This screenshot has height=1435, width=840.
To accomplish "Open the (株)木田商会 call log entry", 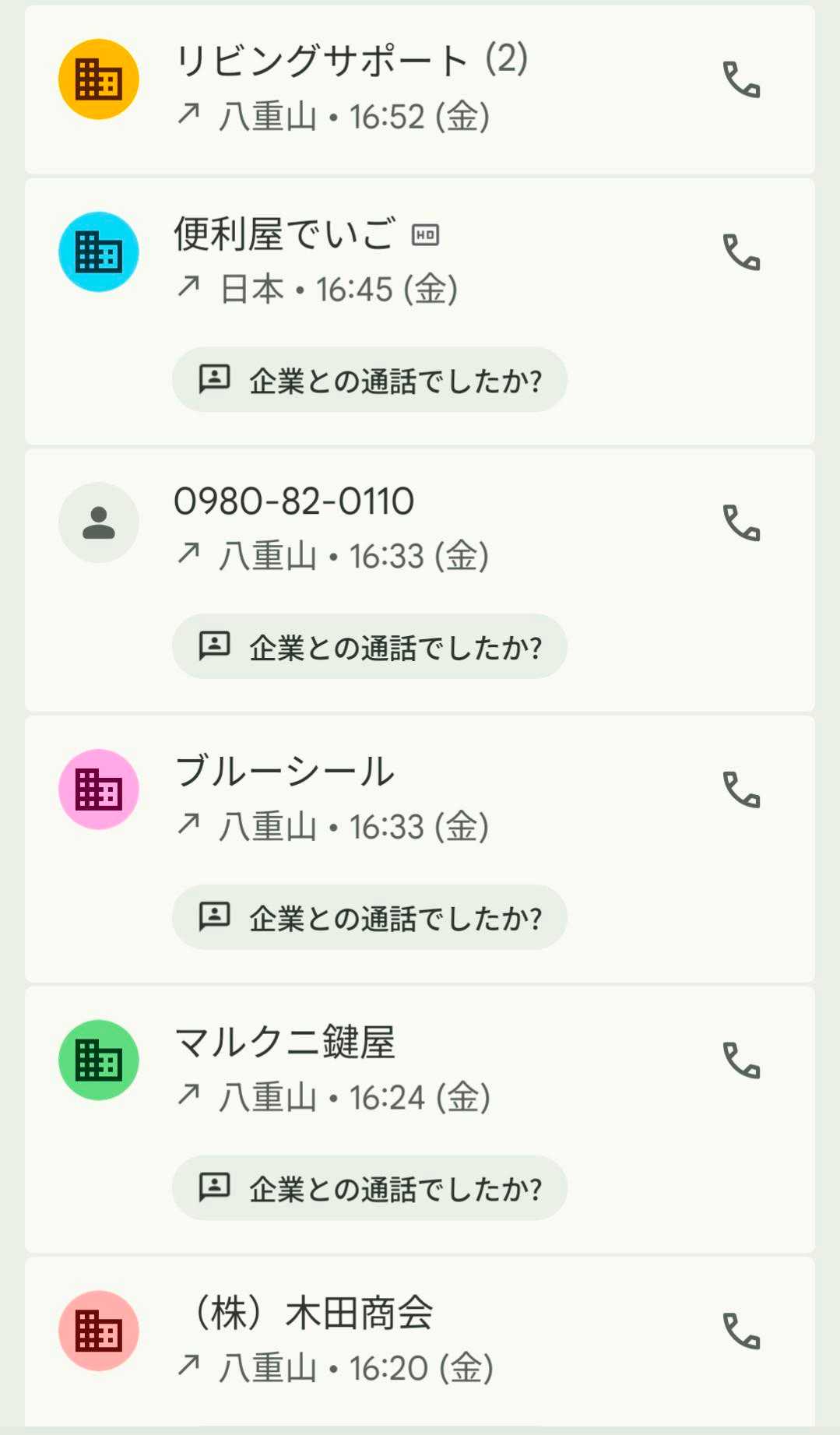I will [350, 1339].
